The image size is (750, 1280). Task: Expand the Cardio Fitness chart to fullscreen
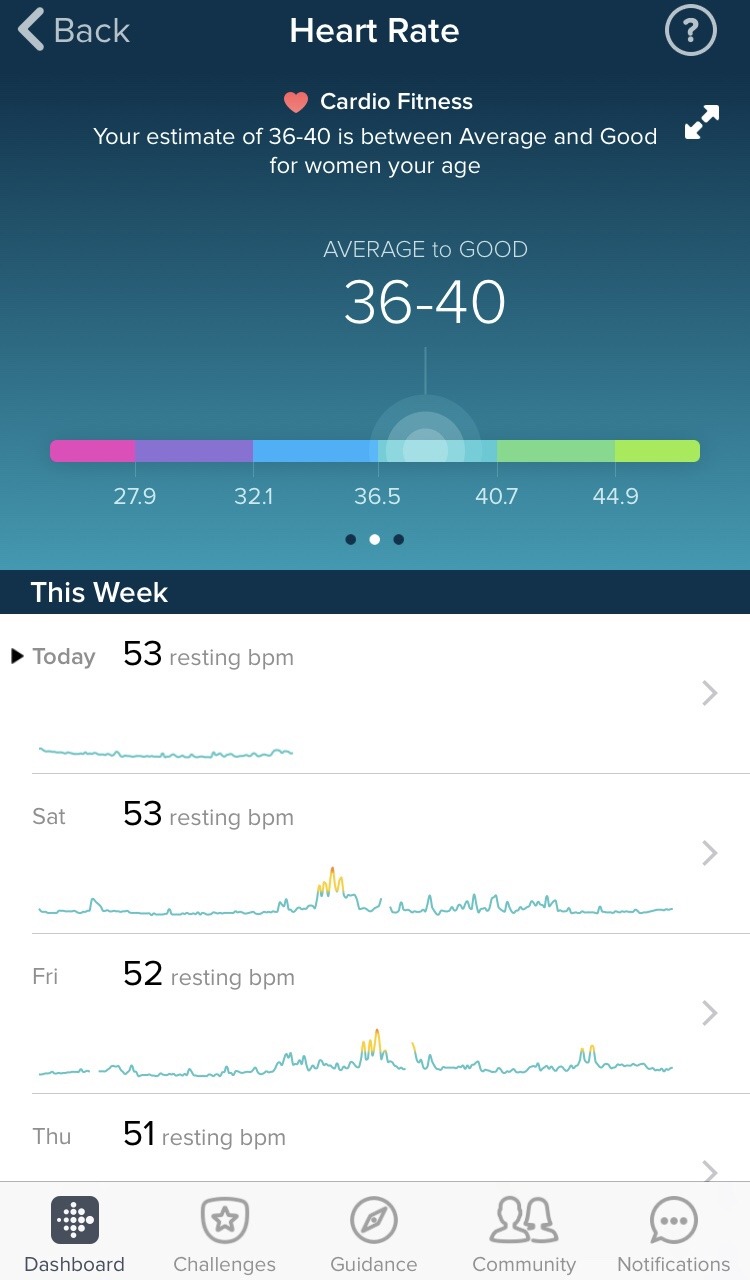coord(701,123)
